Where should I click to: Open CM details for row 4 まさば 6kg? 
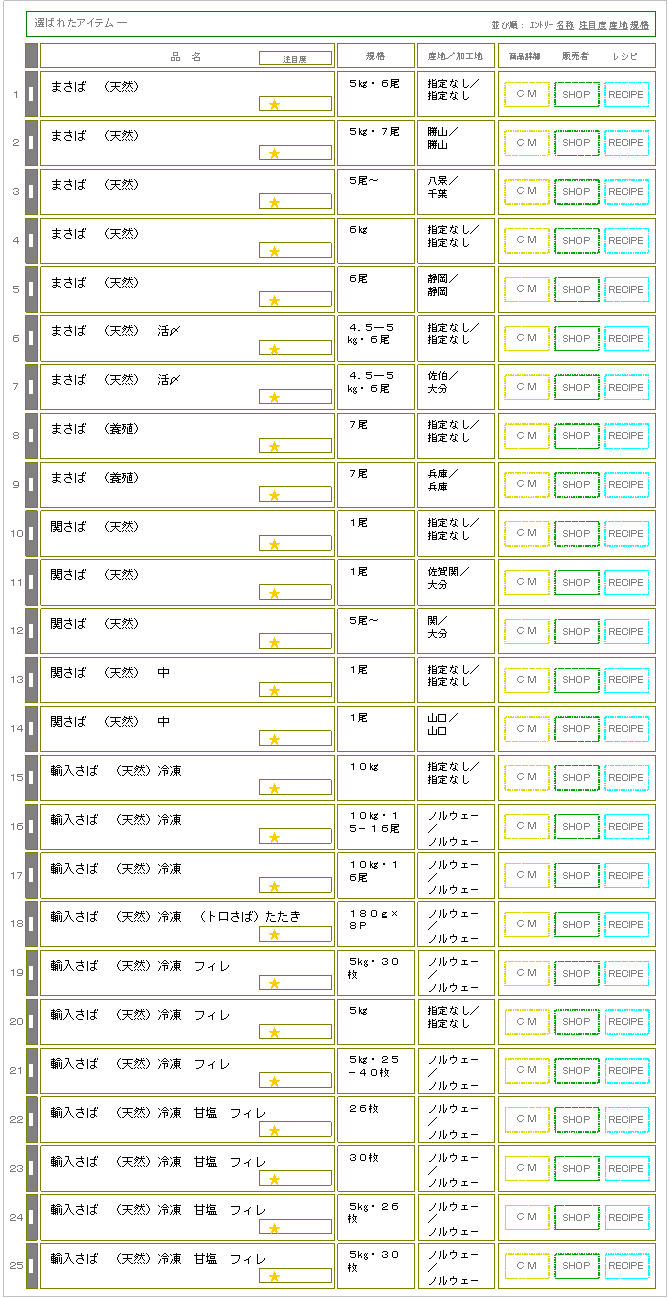[x=527, y=240]
